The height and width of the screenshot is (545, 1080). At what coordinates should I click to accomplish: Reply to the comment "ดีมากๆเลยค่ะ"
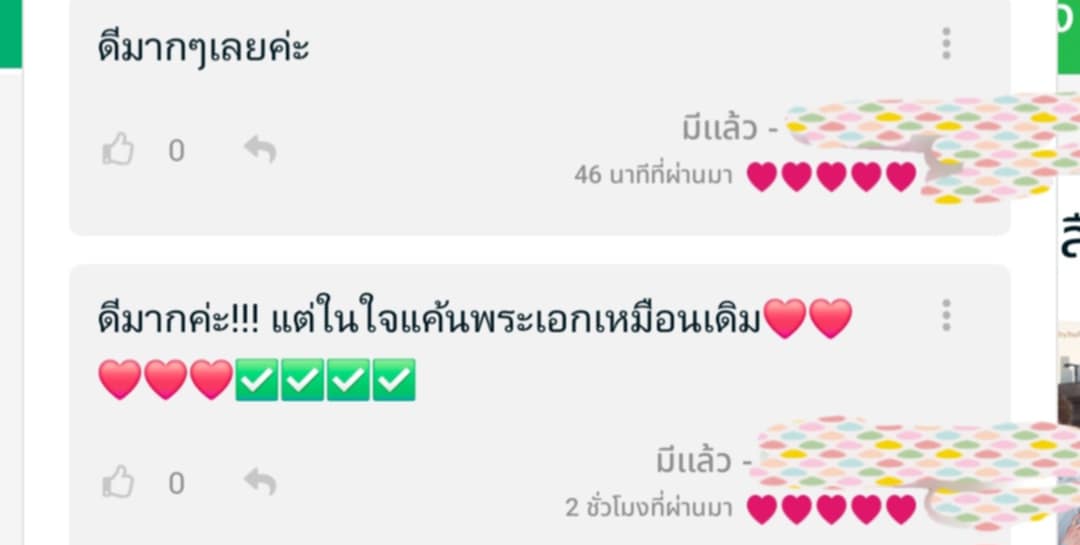click(x=260, y=150)
